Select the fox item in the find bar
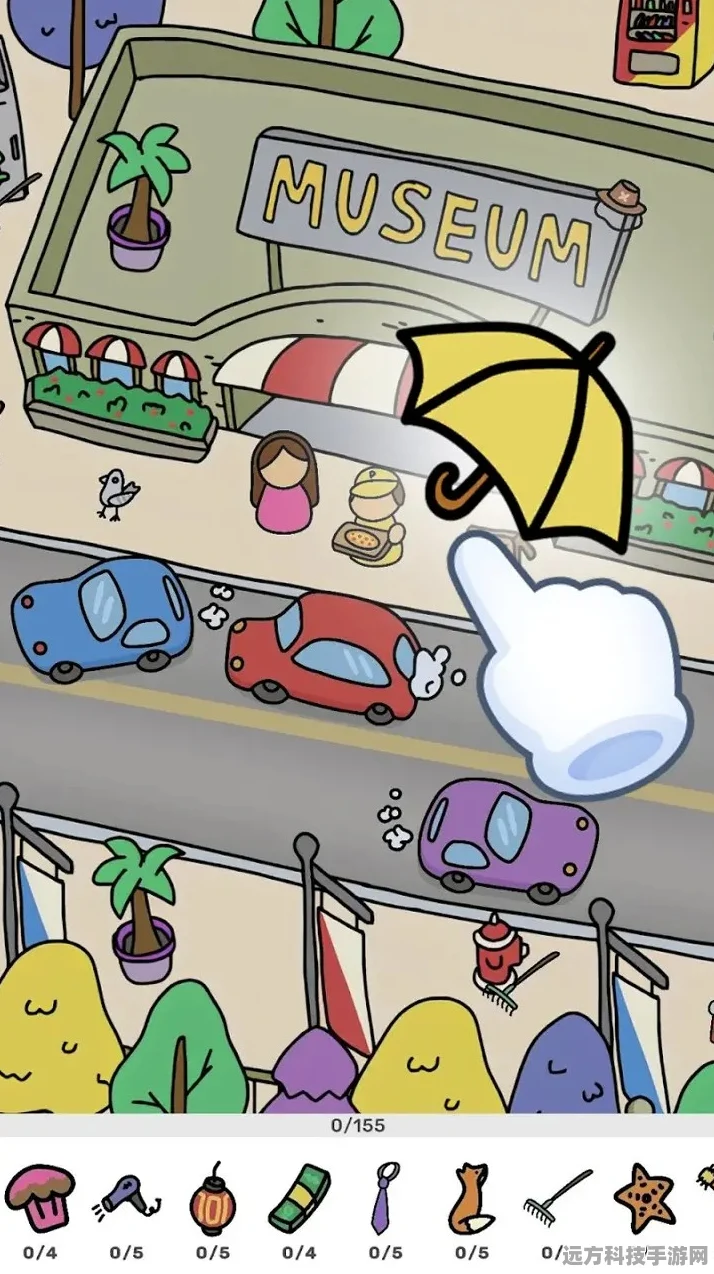This screenshot has height=1274, width=714. pos(470,1197)
